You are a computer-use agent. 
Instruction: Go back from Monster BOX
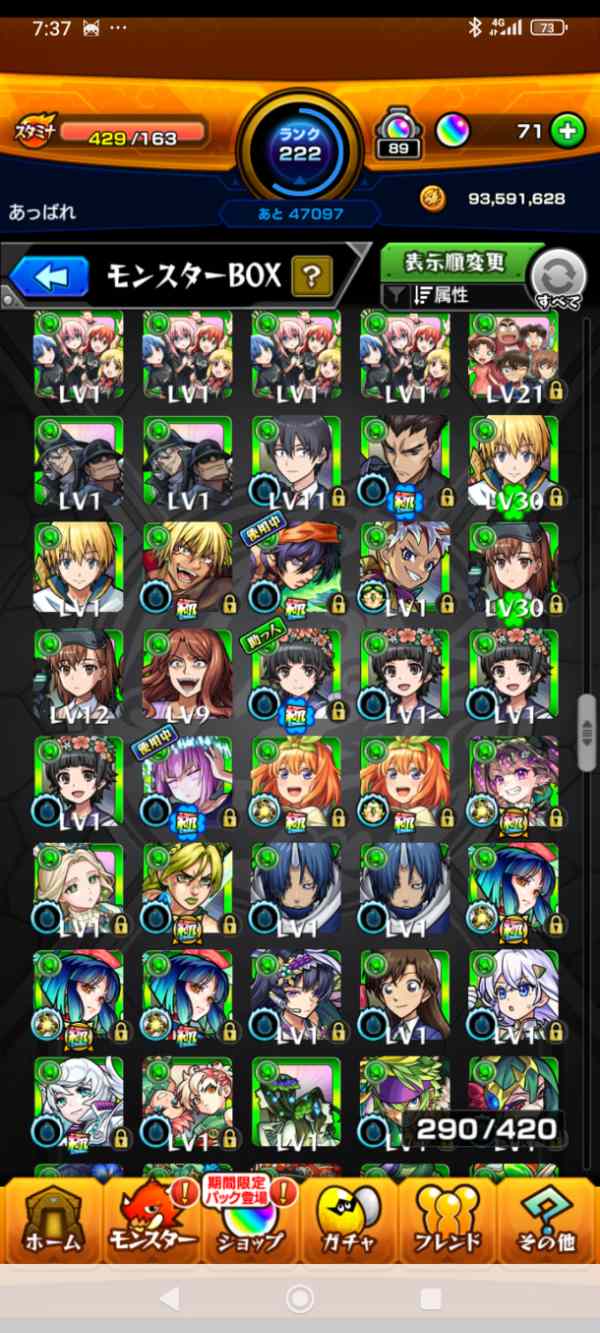[x=49, y=277]
